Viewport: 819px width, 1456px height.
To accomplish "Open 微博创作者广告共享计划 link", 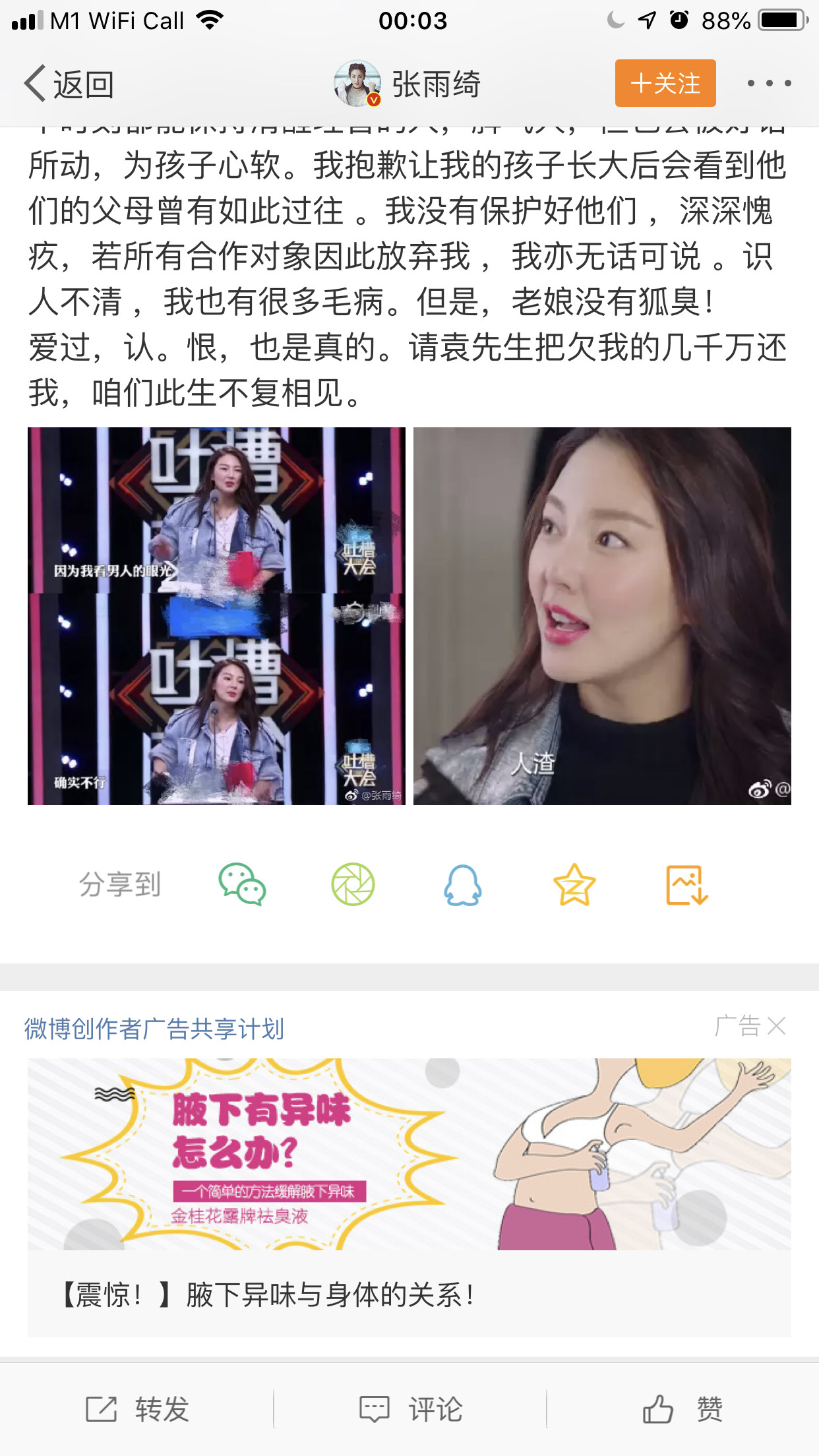I will click(x=154, y=1029).
